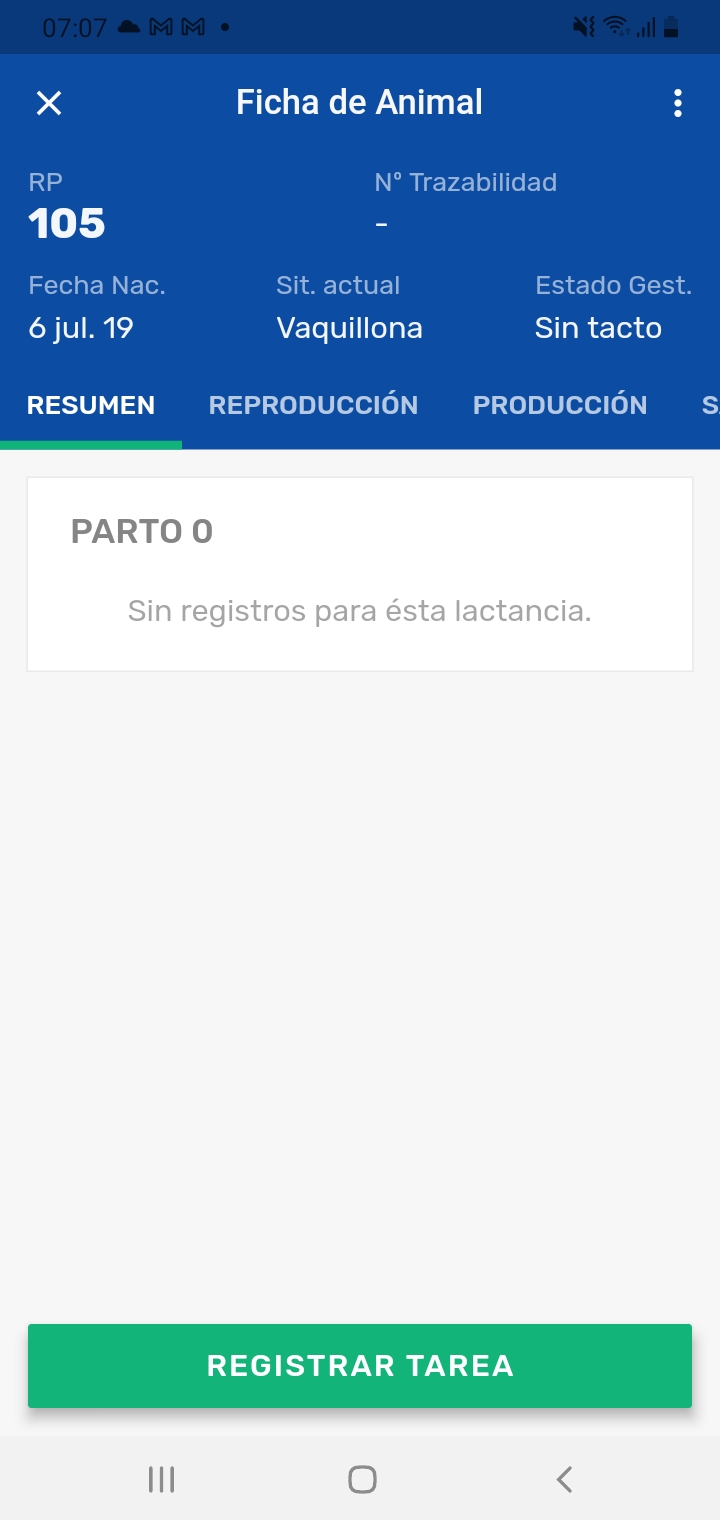720x1520 pixels.
Task: Select the Resumen tab
Action: [91, 405]
